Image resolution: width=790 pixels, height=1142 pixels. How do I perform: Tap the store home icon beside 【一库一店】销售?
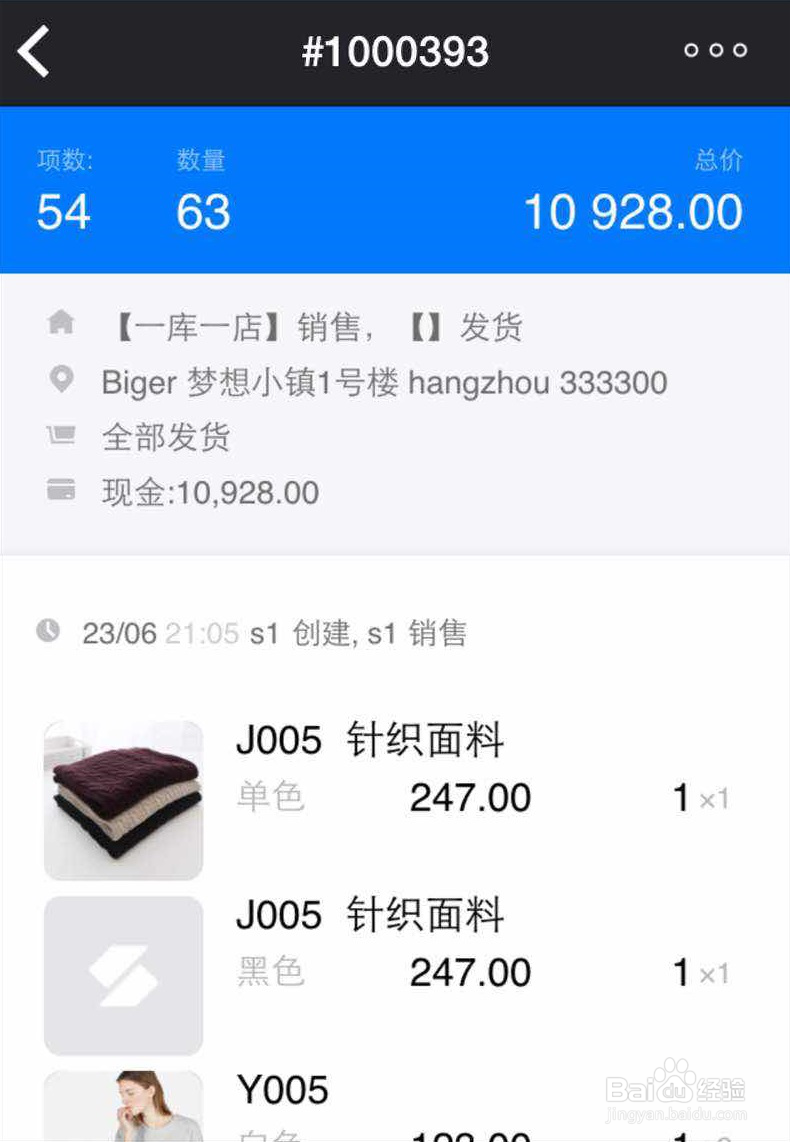coord(62,322)
